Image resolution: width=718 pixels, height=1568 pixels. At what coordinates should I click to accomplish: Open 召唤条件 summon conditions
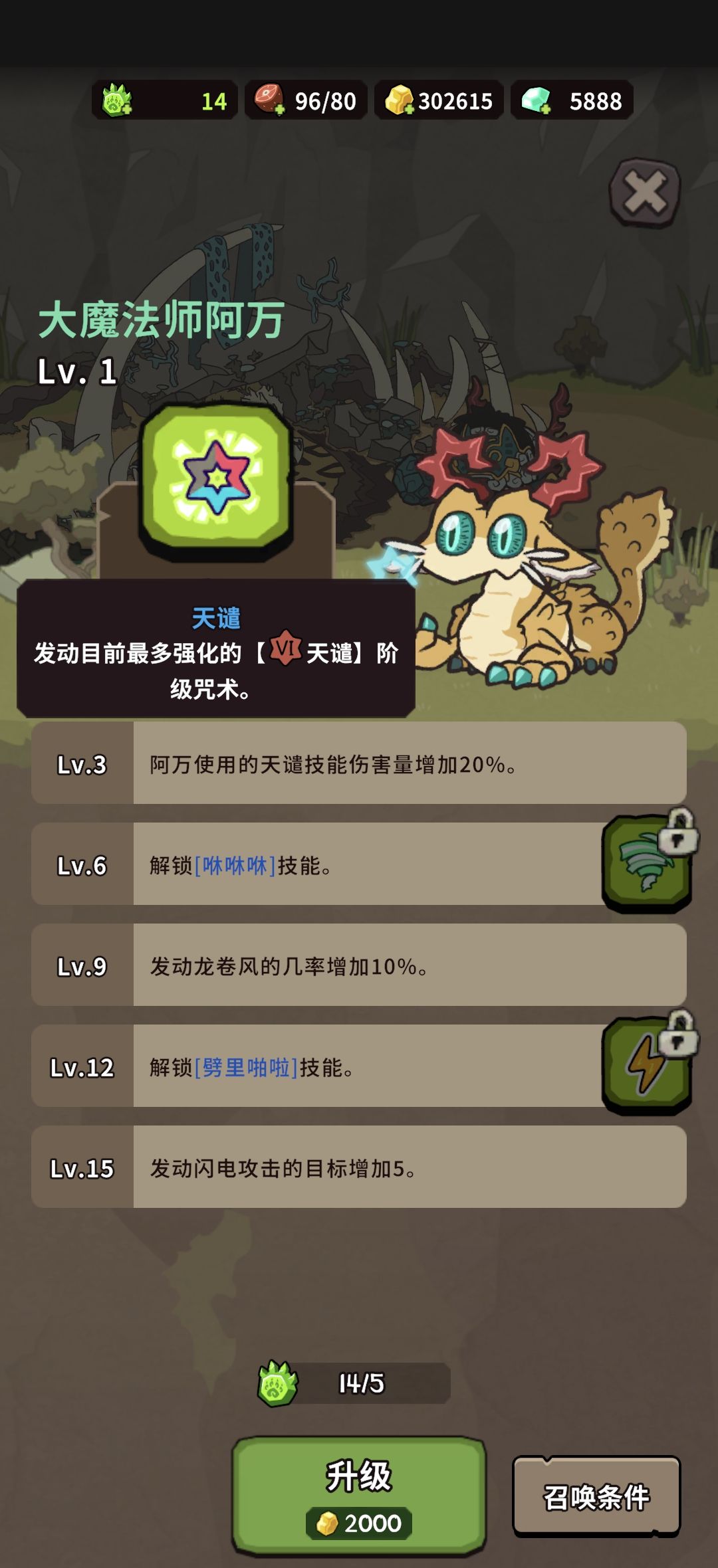pyautogui.click(x=596, y=1496)
